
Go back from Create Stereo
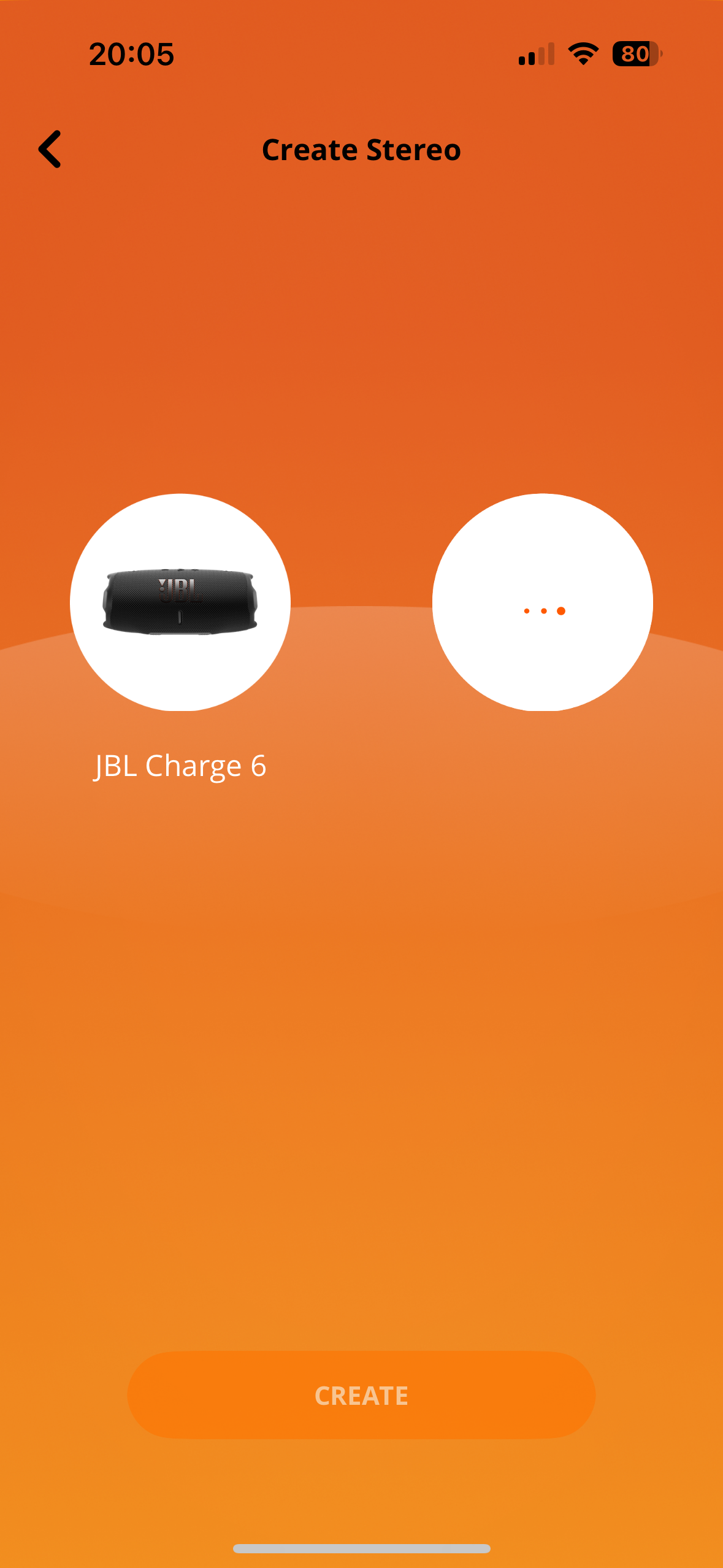tap(50, 149)
